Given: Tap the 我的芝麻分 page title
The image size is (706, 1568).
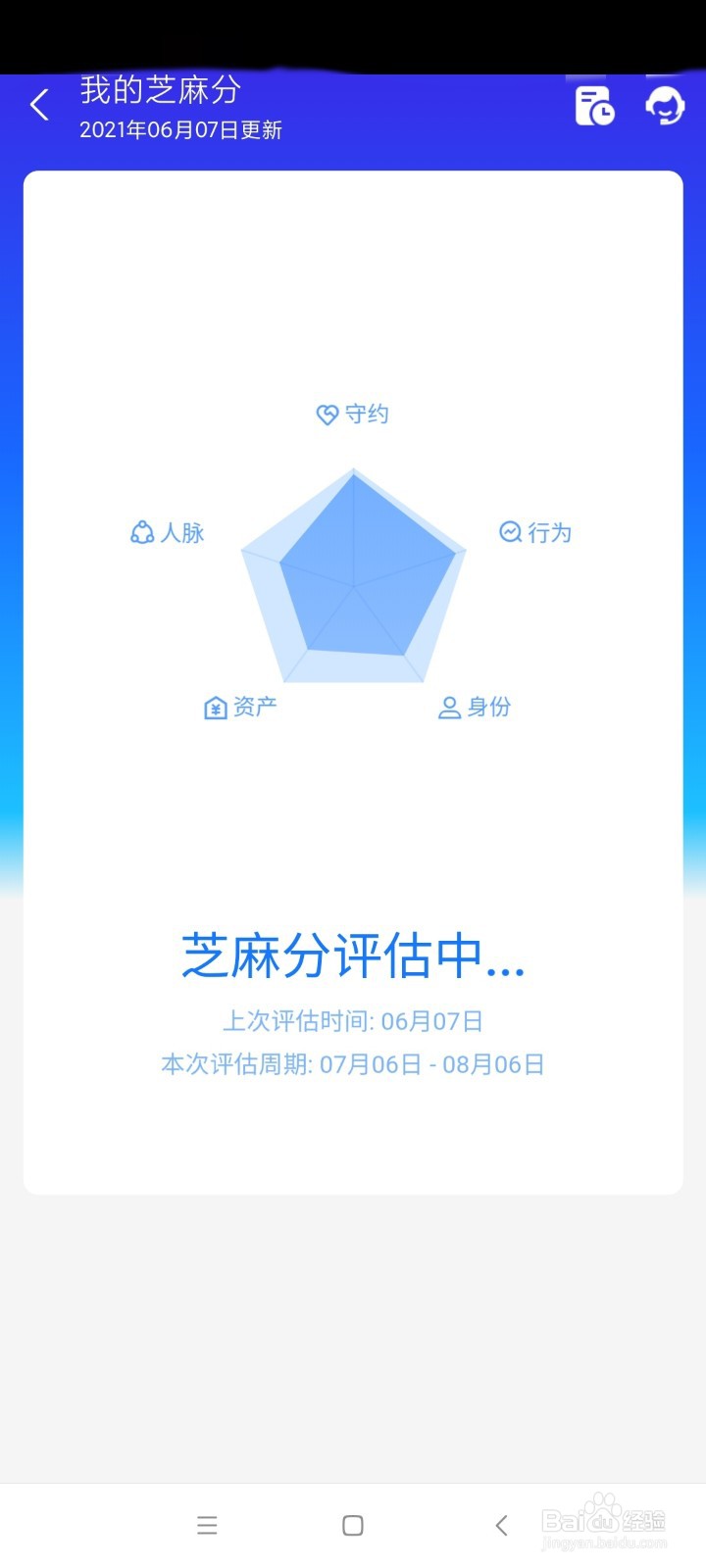Looking at the screenshot, I should click(x=157, y=90).
